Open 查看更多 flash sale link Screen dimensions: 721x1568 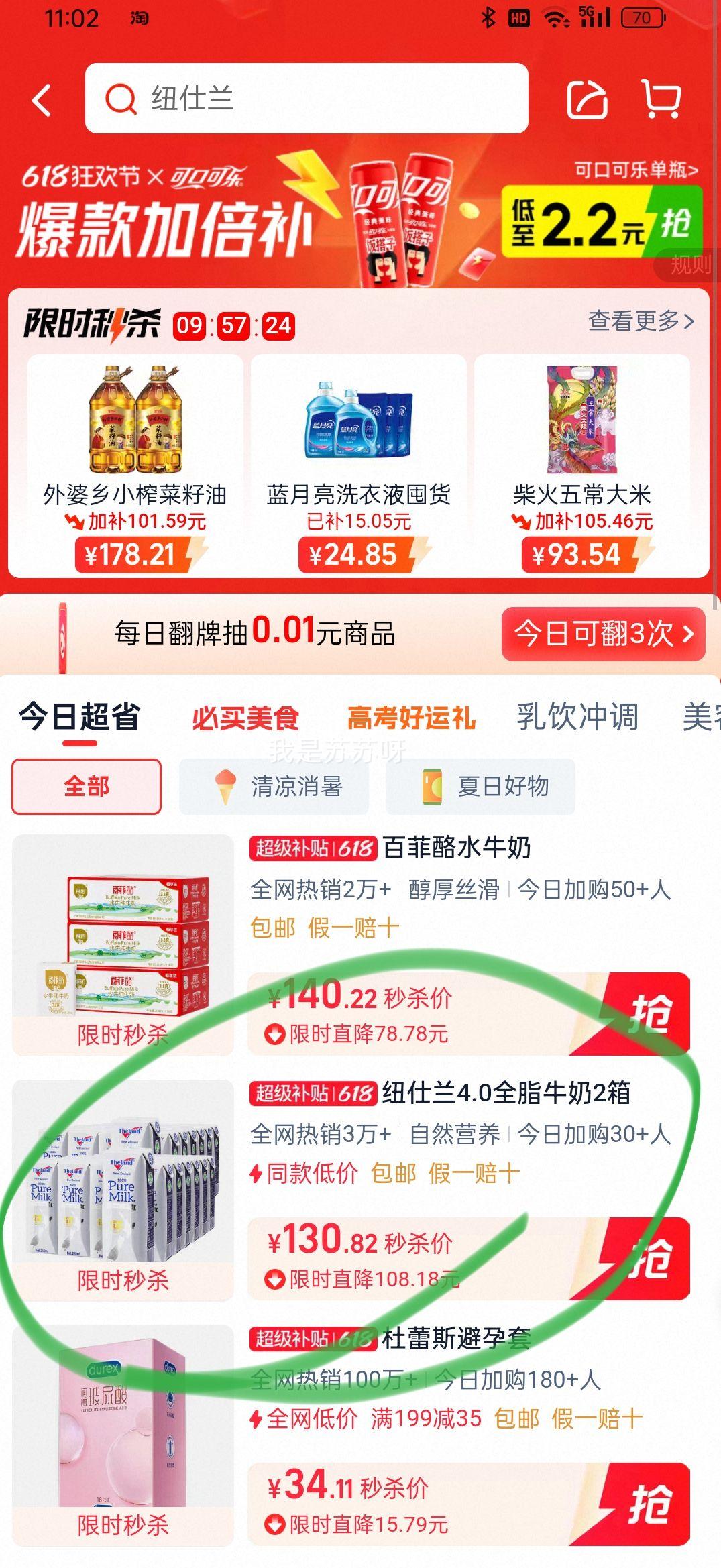pyautogui.click(x=640, y=321)
